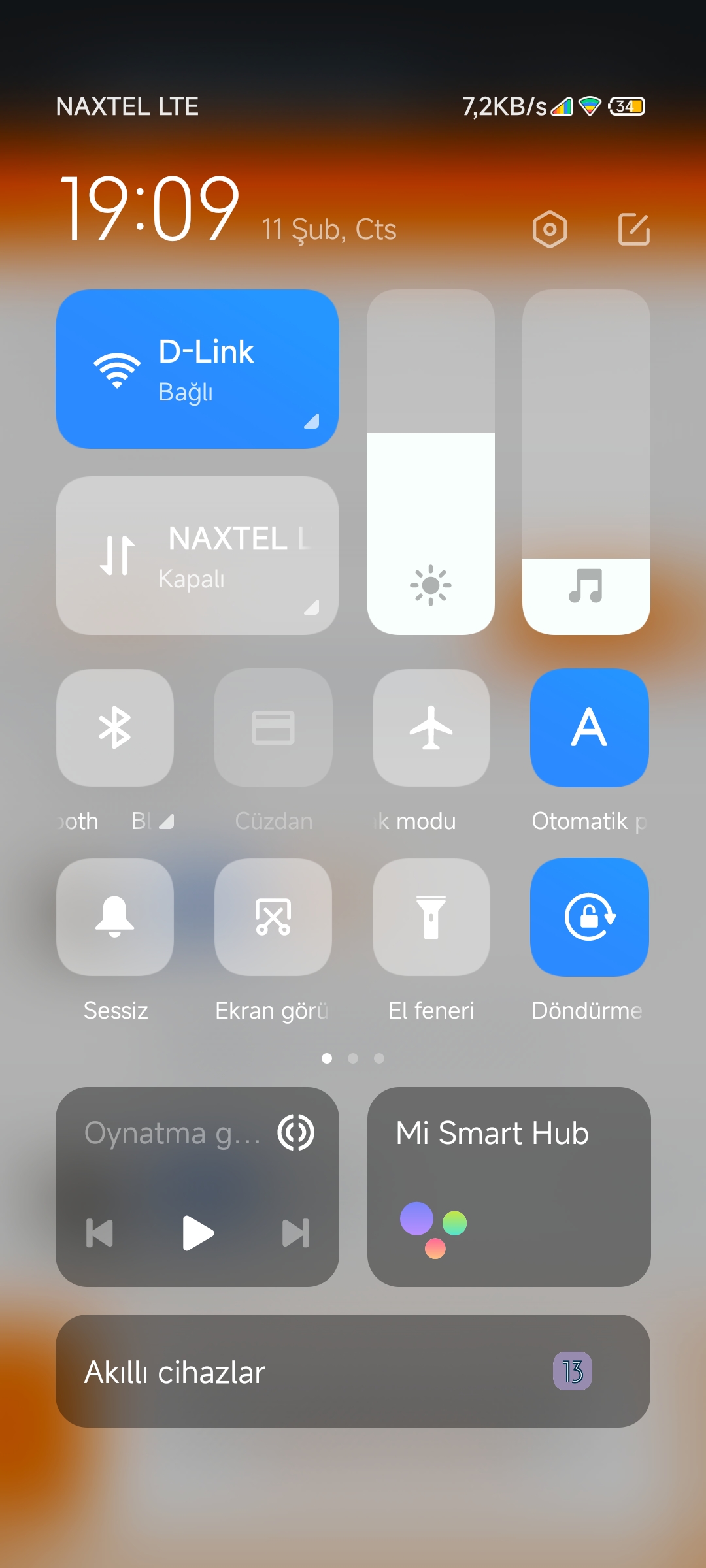Image resolution: width=706 pixels, height=1568 pixels.
Task: Enable NAXTEL mobile data tile
Action: 197,555
